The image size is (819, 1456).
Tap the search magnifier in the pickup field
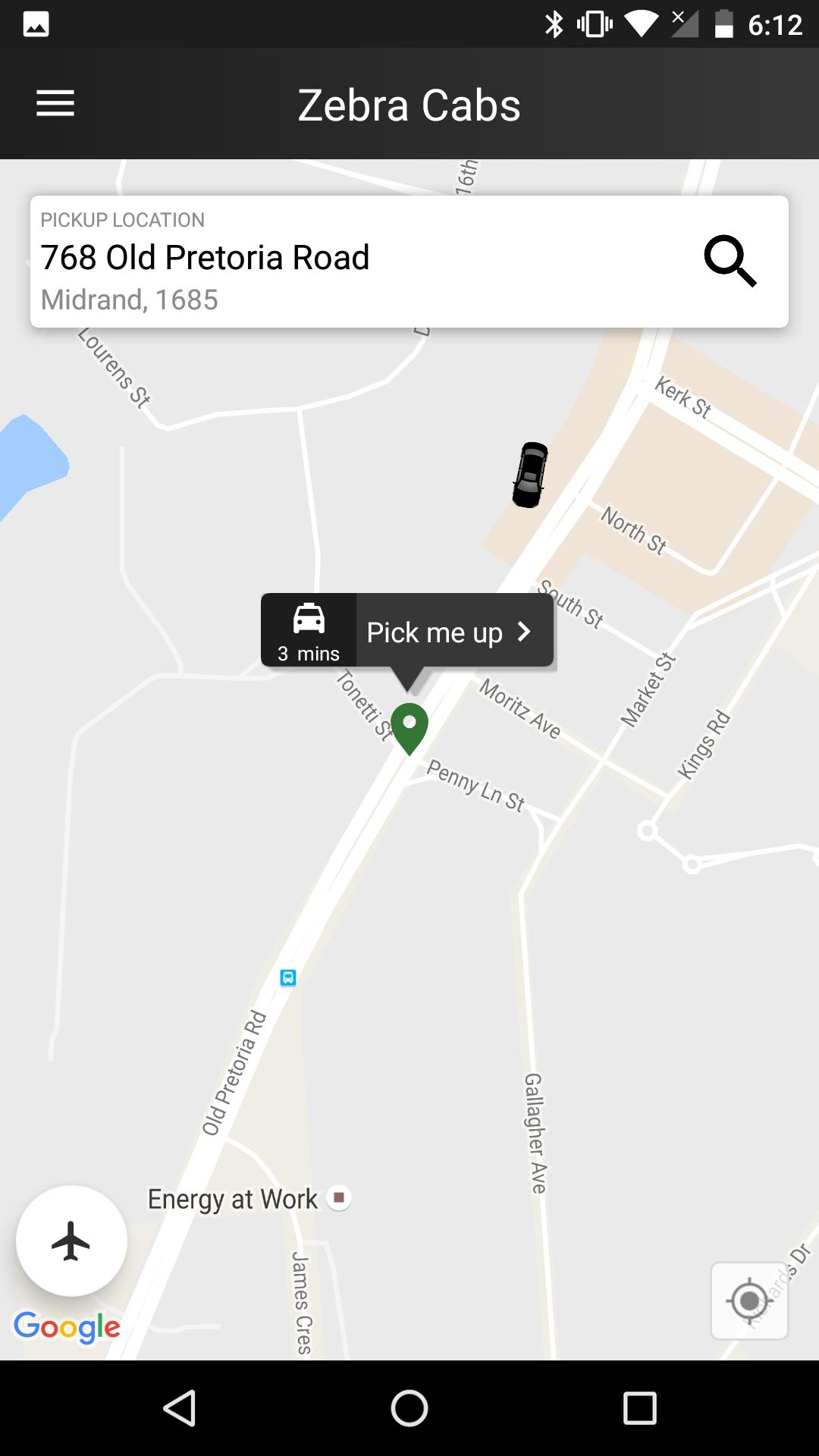(x=730, y=262)
